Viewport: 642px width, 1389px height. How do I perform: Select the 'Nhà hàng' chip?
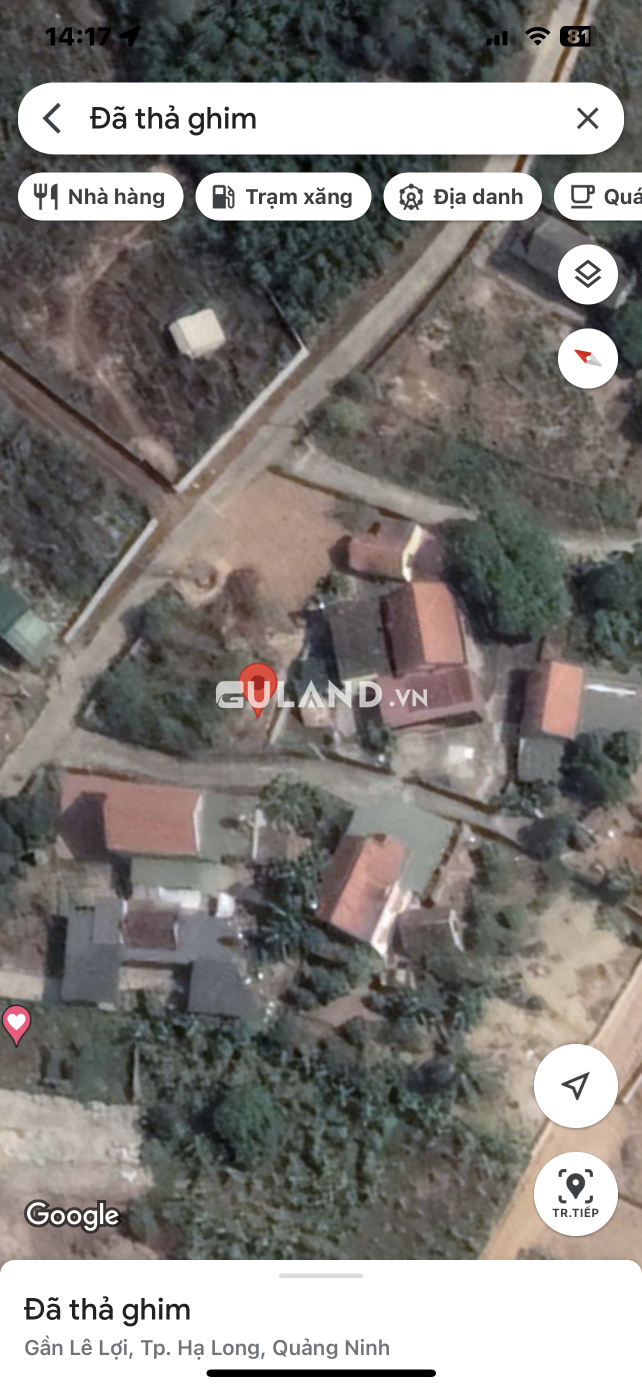pyautogui.click(x=101, y=197)
